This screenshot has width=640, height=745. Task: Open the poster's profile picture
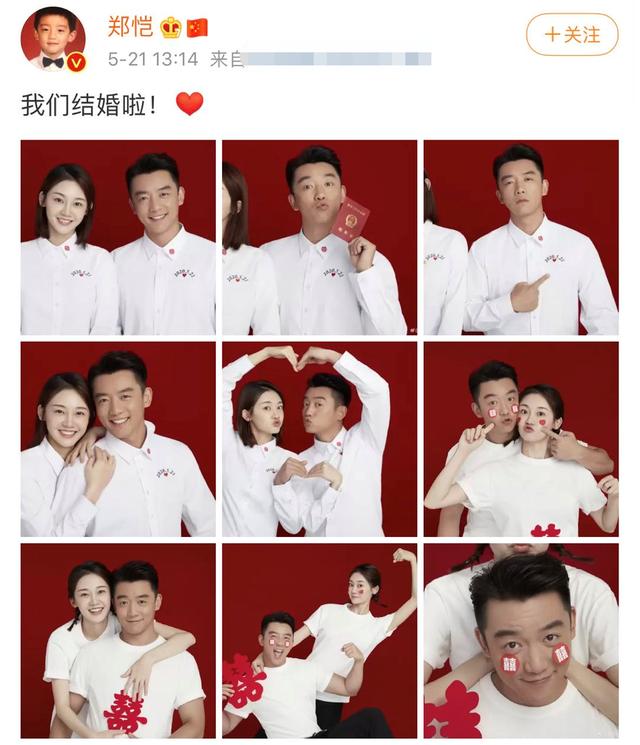click(x=53, y=39)
